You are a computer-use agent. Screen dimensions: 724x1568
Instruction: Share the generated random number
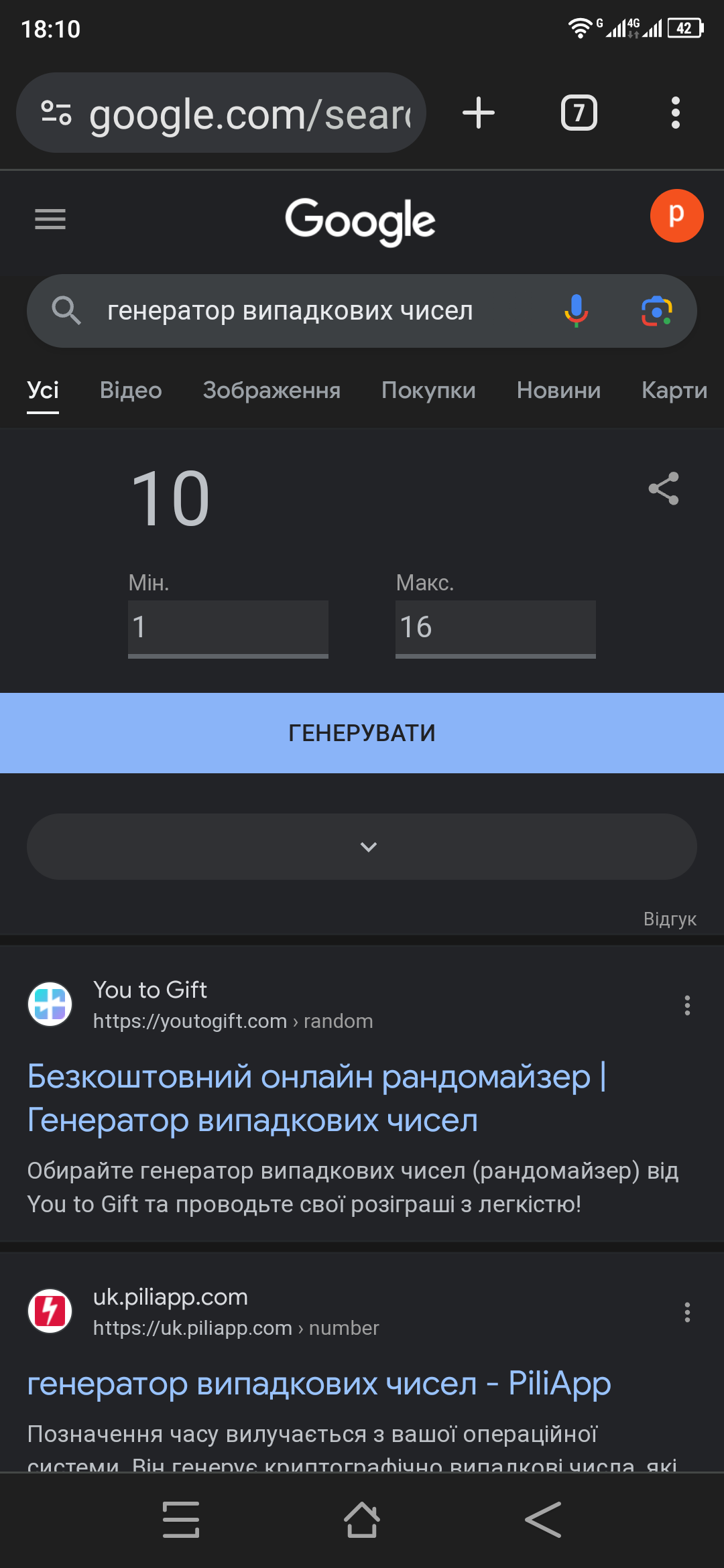[x=664, y=488]
